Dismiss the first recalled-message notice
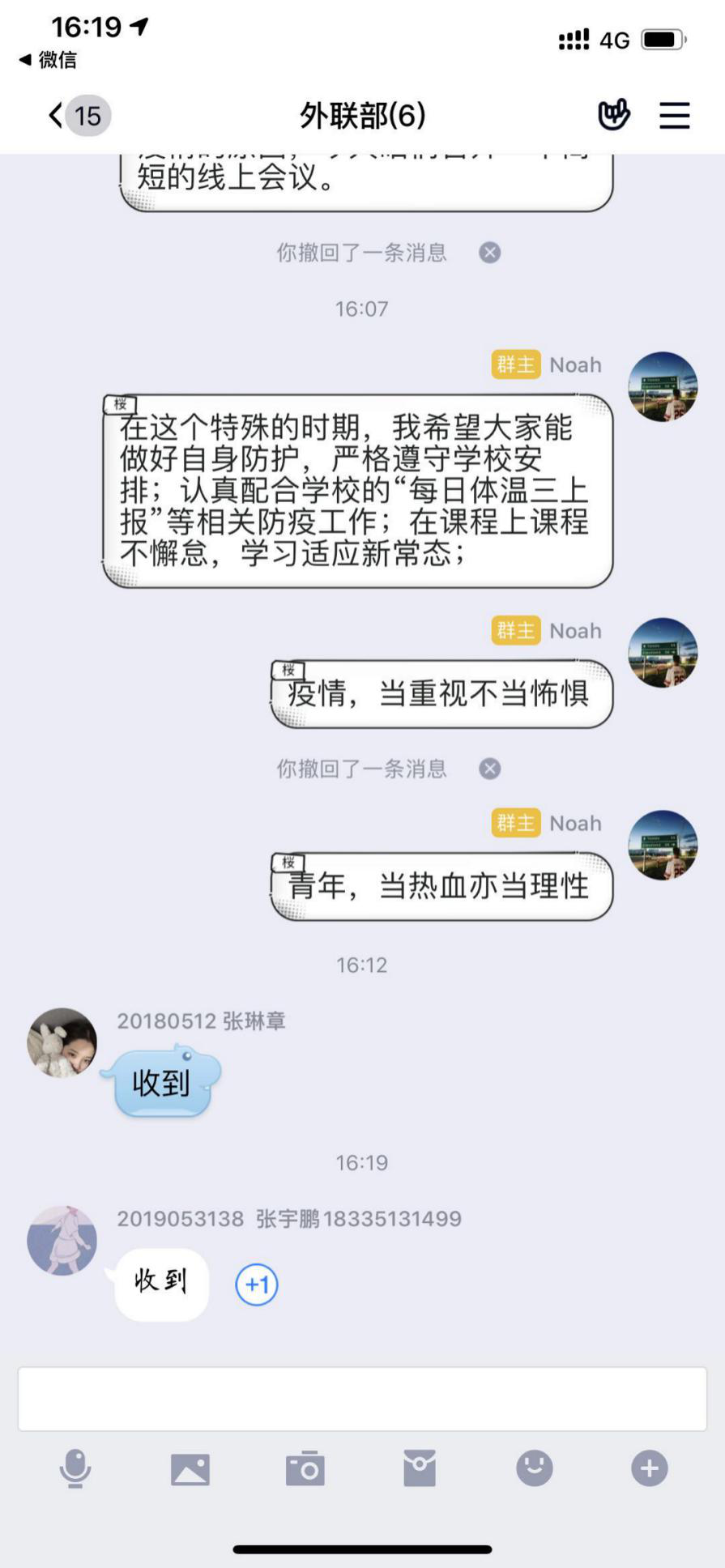 click(489, 253)
